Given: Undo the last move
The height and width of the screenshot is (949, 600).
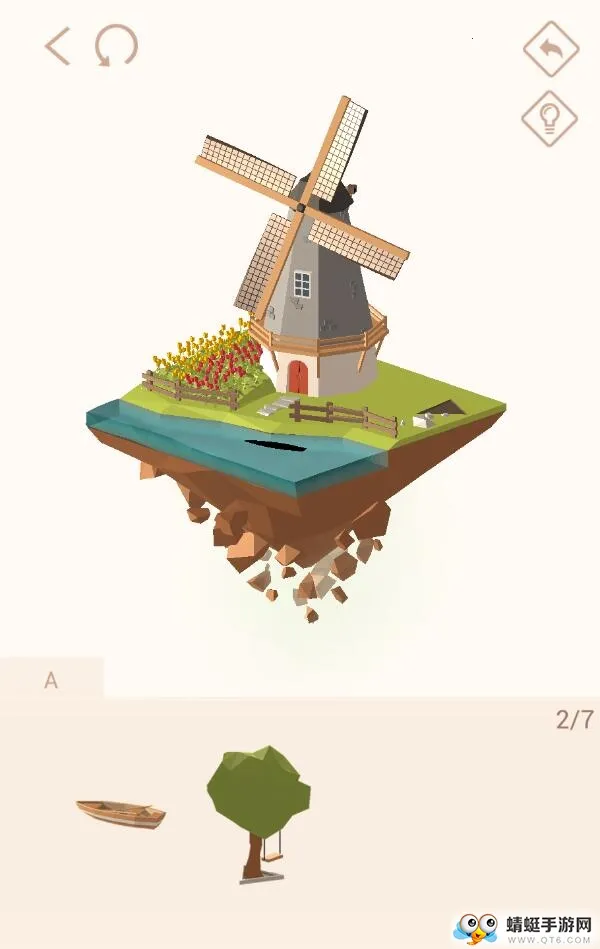Looking at the screenshot, I should point(551,48).
